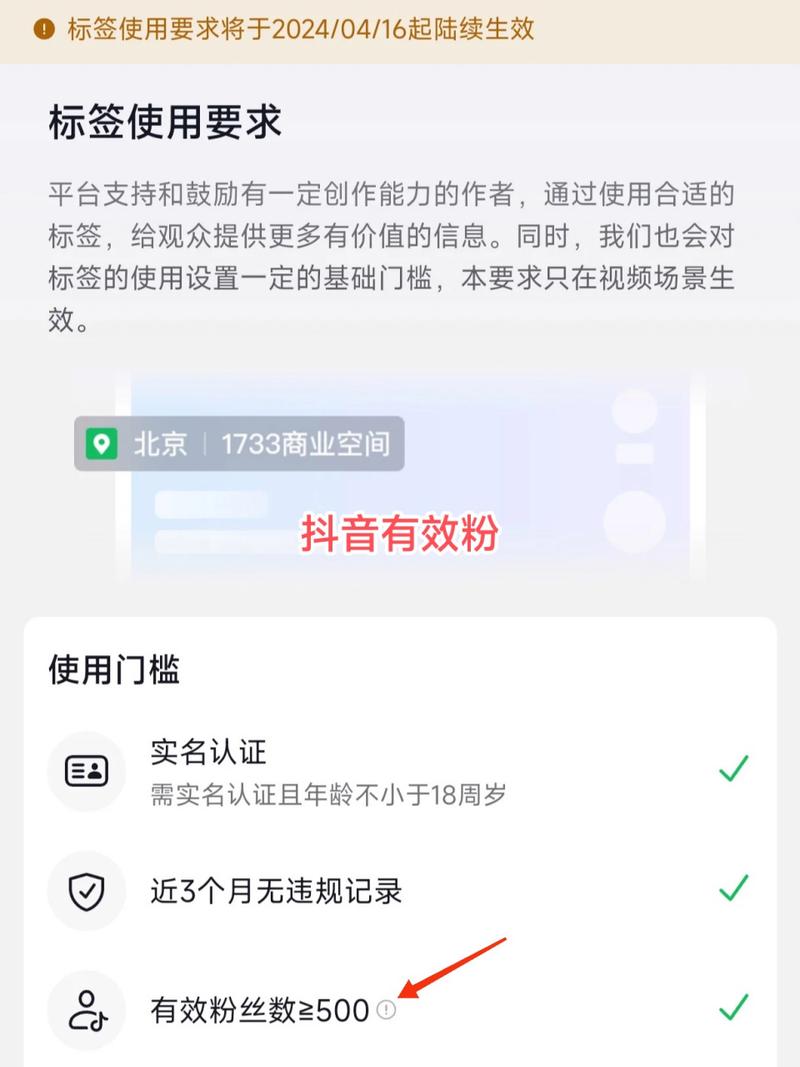Select the shield icon beside 近3个月无违规记录
The image size is (800, 1067).
(x=86, y=892)
